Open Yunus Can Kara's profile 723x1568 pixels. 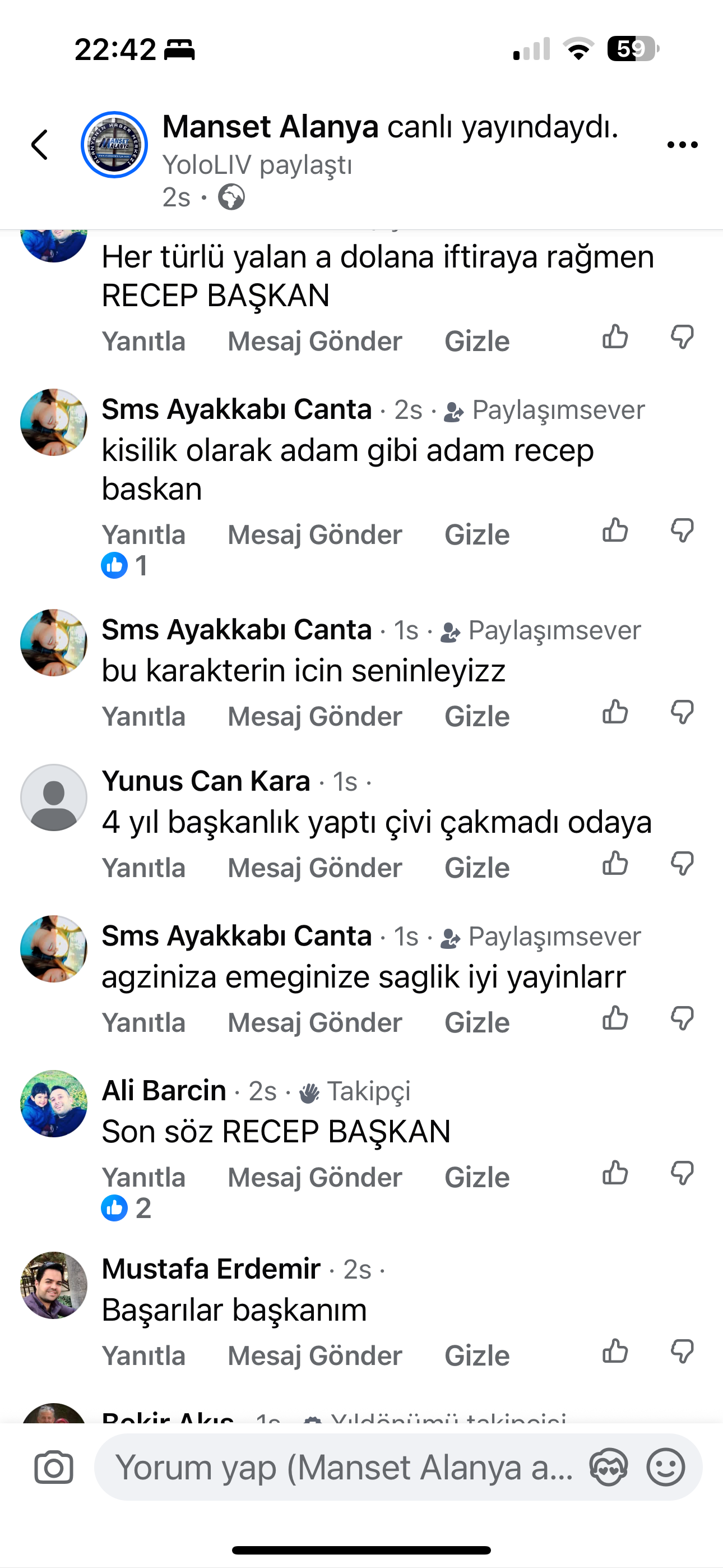[206, 781]
